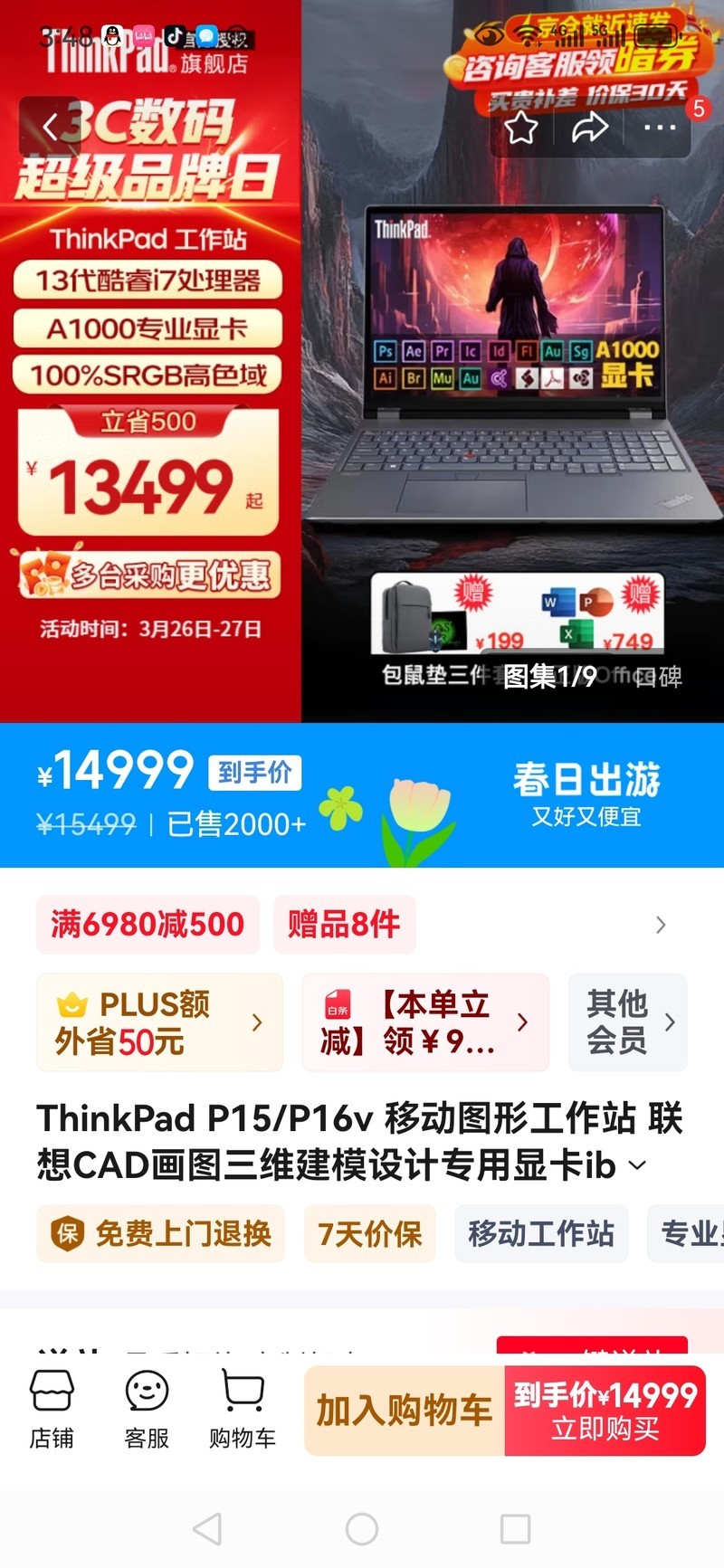The height and width of the screenshot is (1568, 724).
Task: Contact 客服 customer service
Action: point(147,1410)
